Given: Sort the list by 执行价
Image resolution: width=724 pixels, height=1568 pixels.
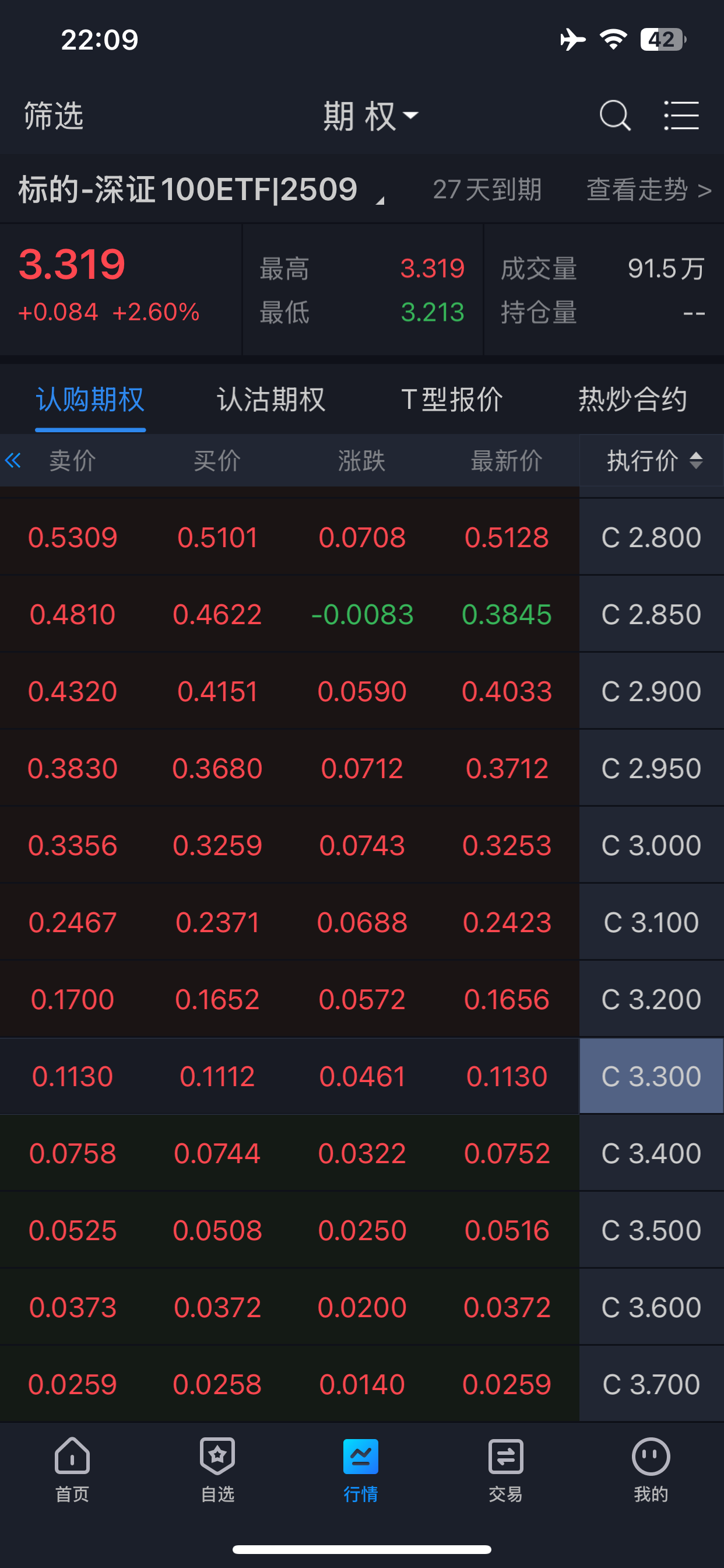Looking at the screenshot, I should tap(652, 460).
